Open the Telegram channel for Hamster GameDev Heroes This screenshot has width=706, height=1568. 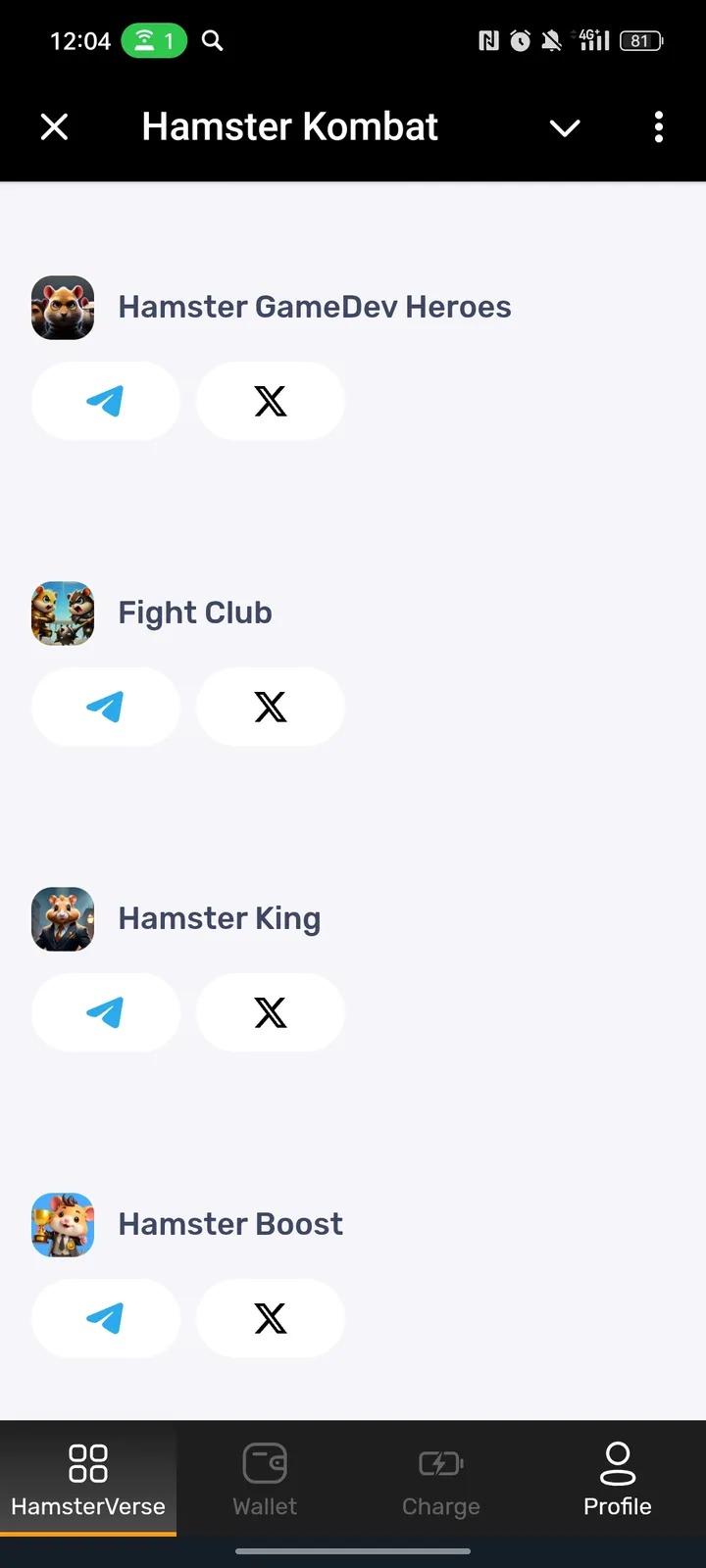coord(105,401)
